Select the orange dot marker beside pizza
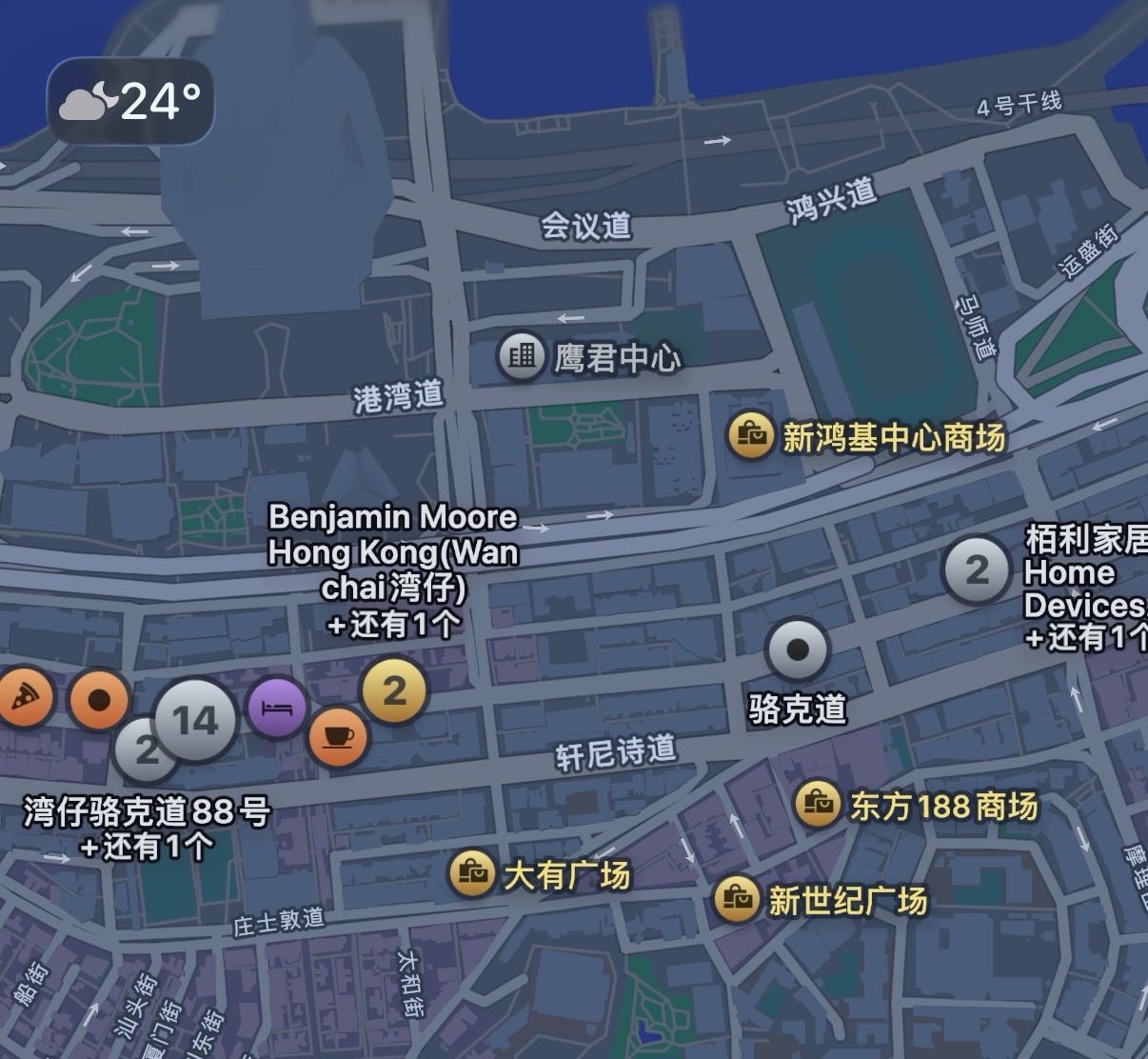 click(99, 700)
